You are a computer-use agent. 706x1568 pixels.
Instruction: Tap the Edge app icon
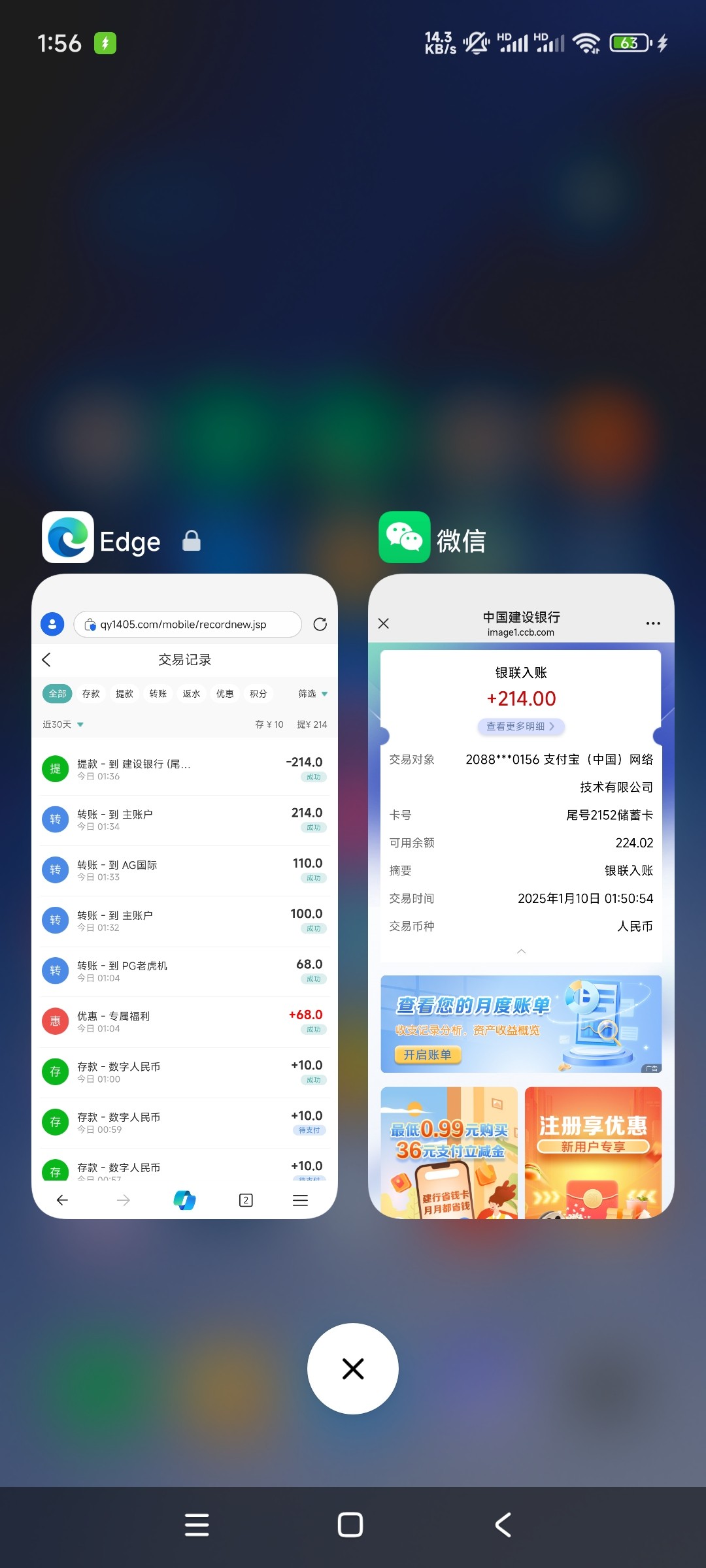[68, 537]
